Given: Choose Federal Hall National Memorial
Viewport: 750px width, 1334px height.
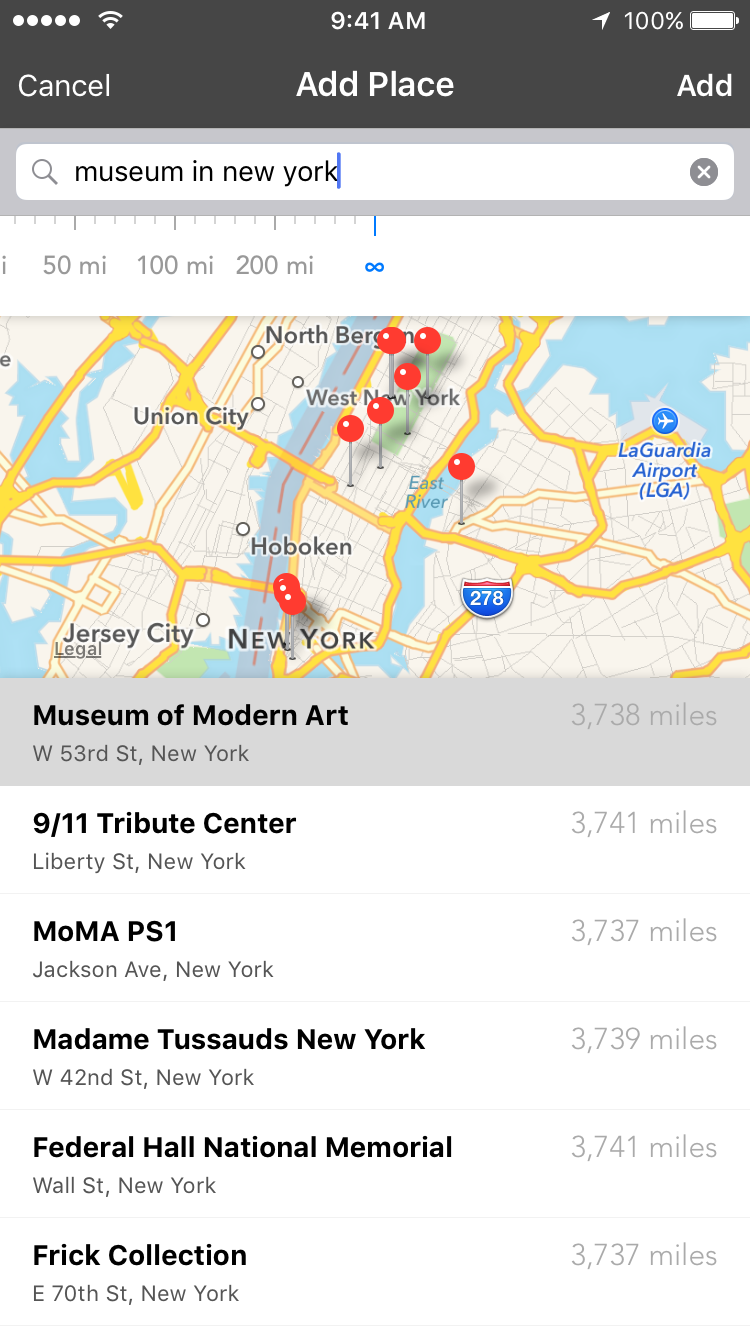Looking at the screenshot, I should (x=375, y=1164).
